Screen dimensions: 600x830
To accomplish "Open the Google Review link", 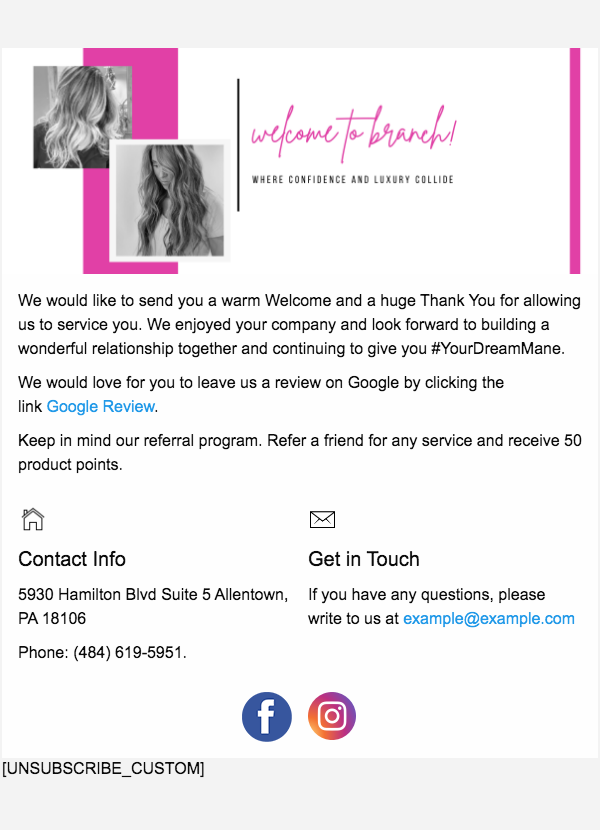I will click(100, 406).
